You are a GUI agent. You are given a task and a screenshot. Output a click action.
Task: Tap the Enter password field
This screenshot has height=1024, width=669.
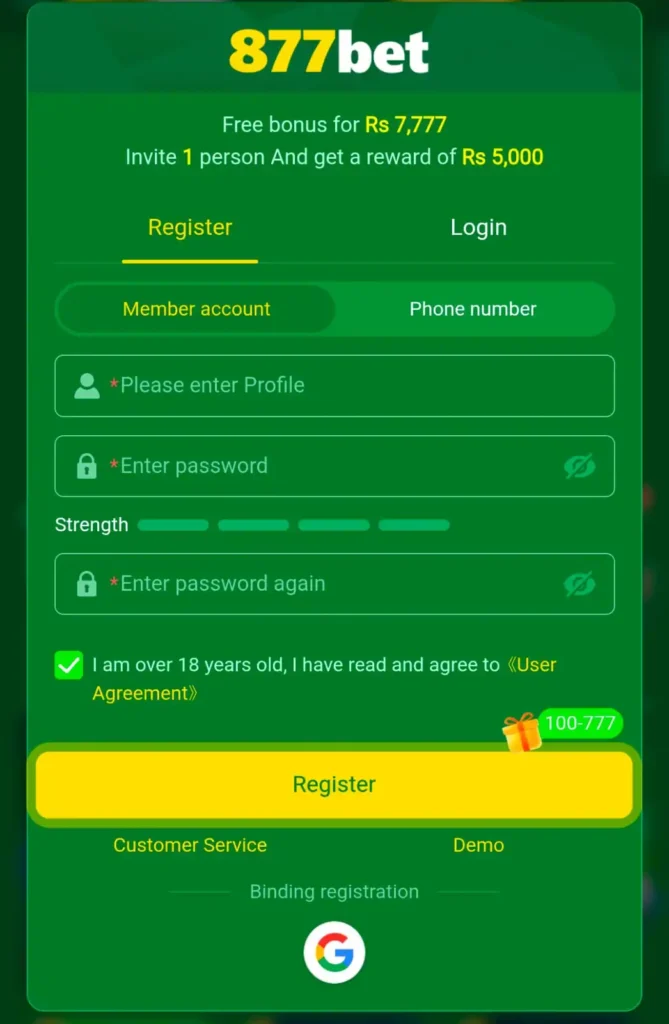point(320,466)
